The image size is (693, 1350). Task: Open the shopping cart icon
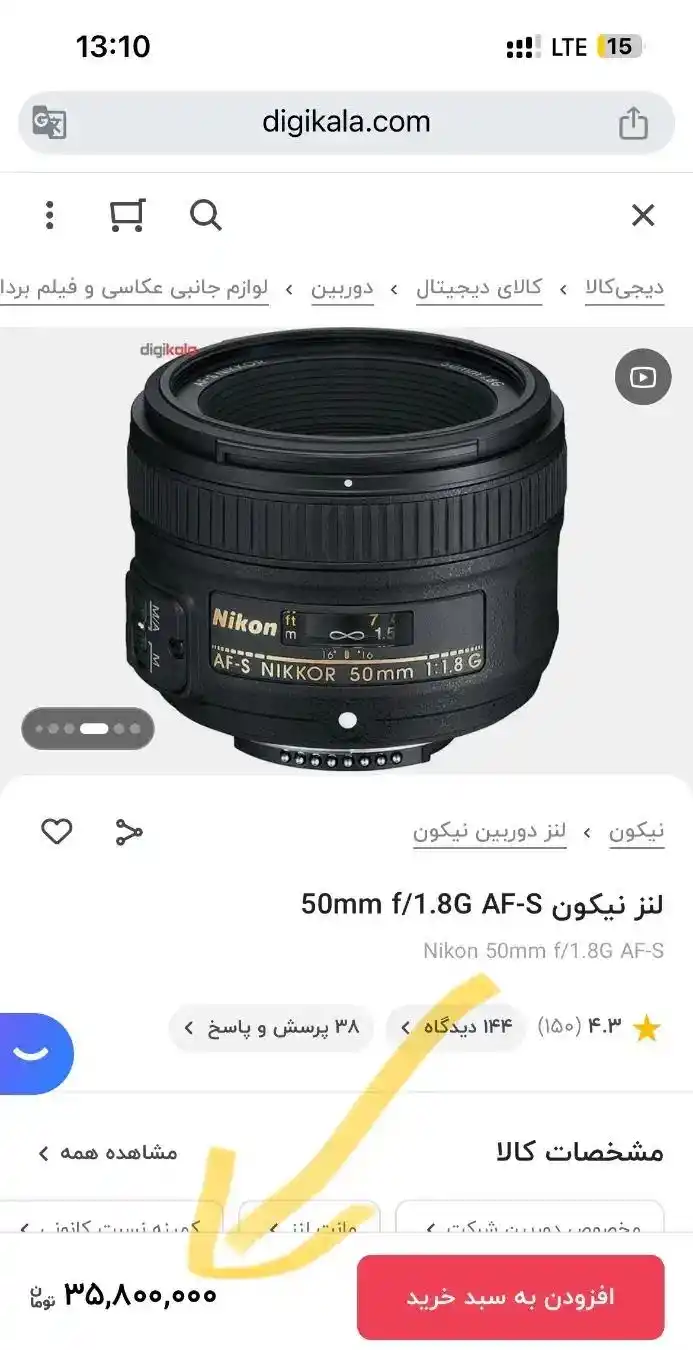(x=127, y=215)
